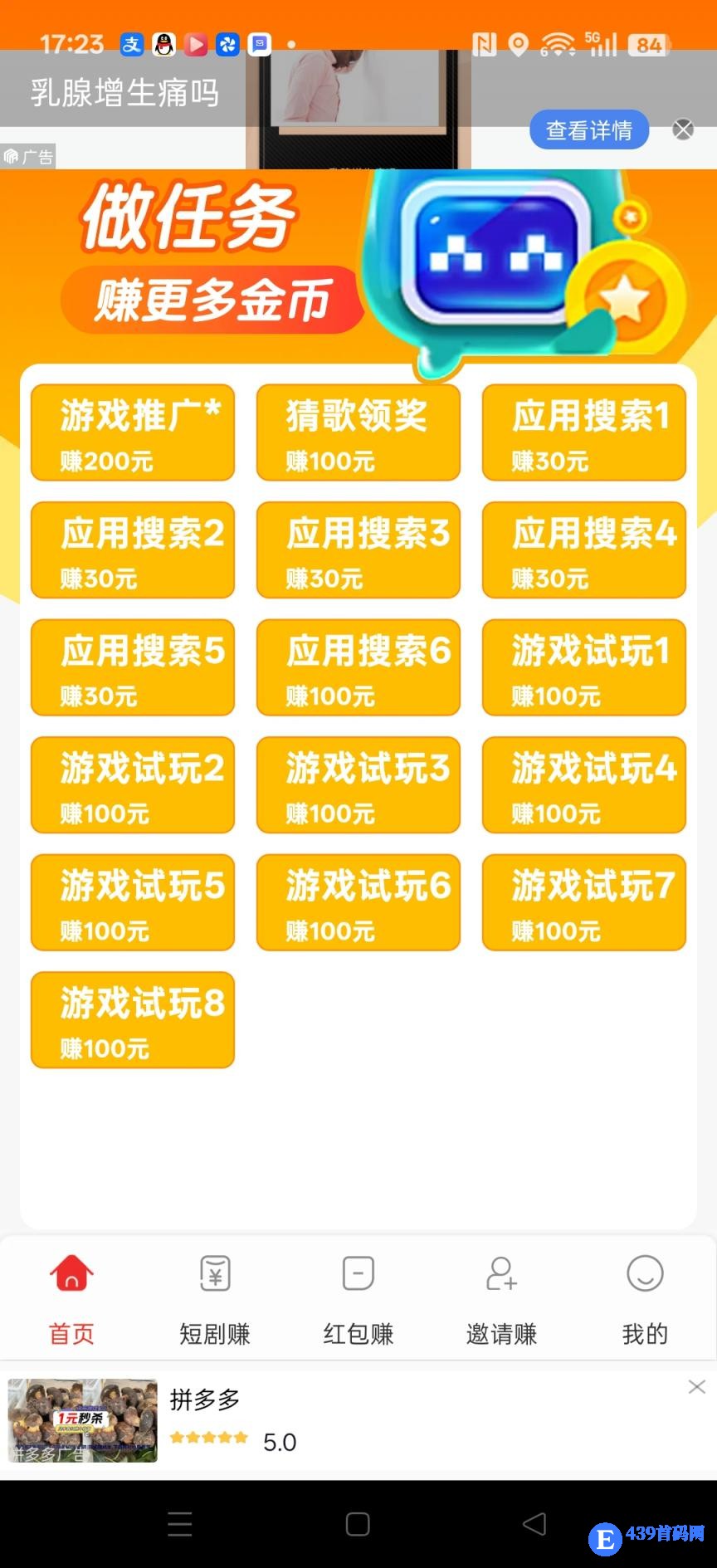717x1568 pixels.
Task: Open the 邀请赚 tab
Action: click(x=501, y=1298)
